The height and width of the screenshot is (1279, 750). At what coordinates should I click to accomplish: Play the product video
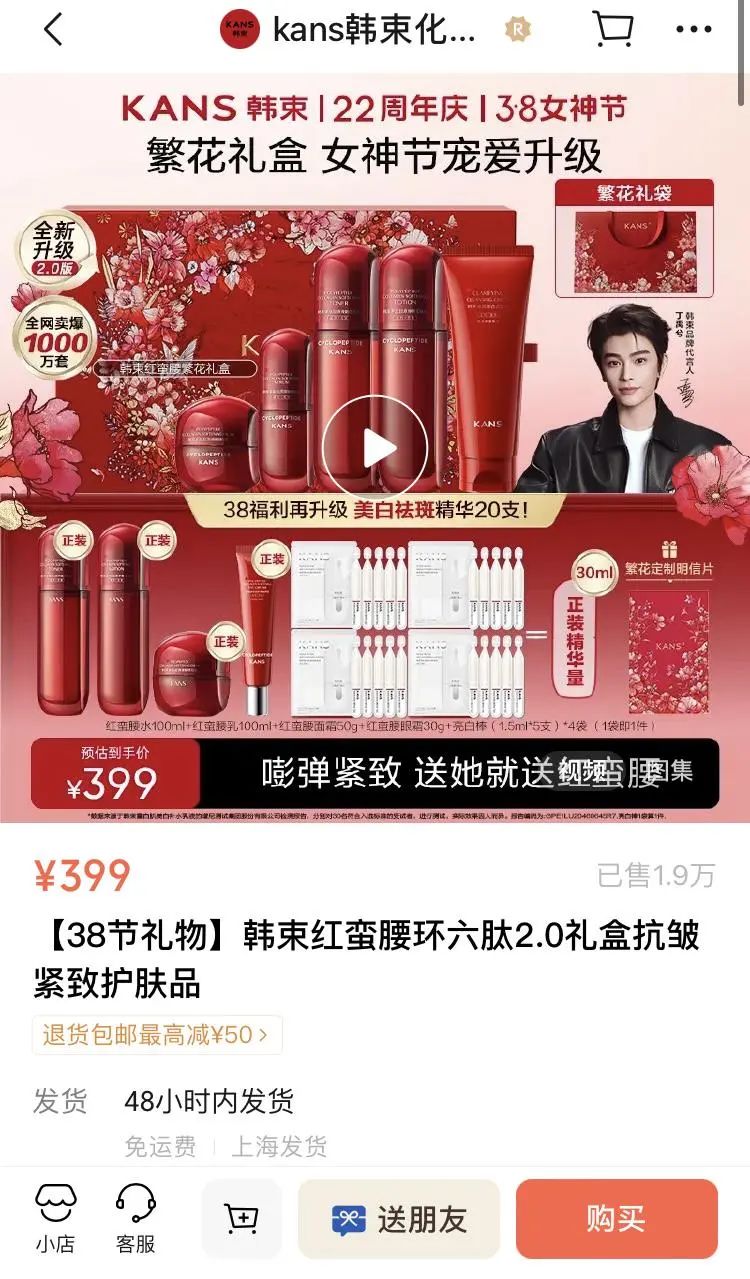374,447
